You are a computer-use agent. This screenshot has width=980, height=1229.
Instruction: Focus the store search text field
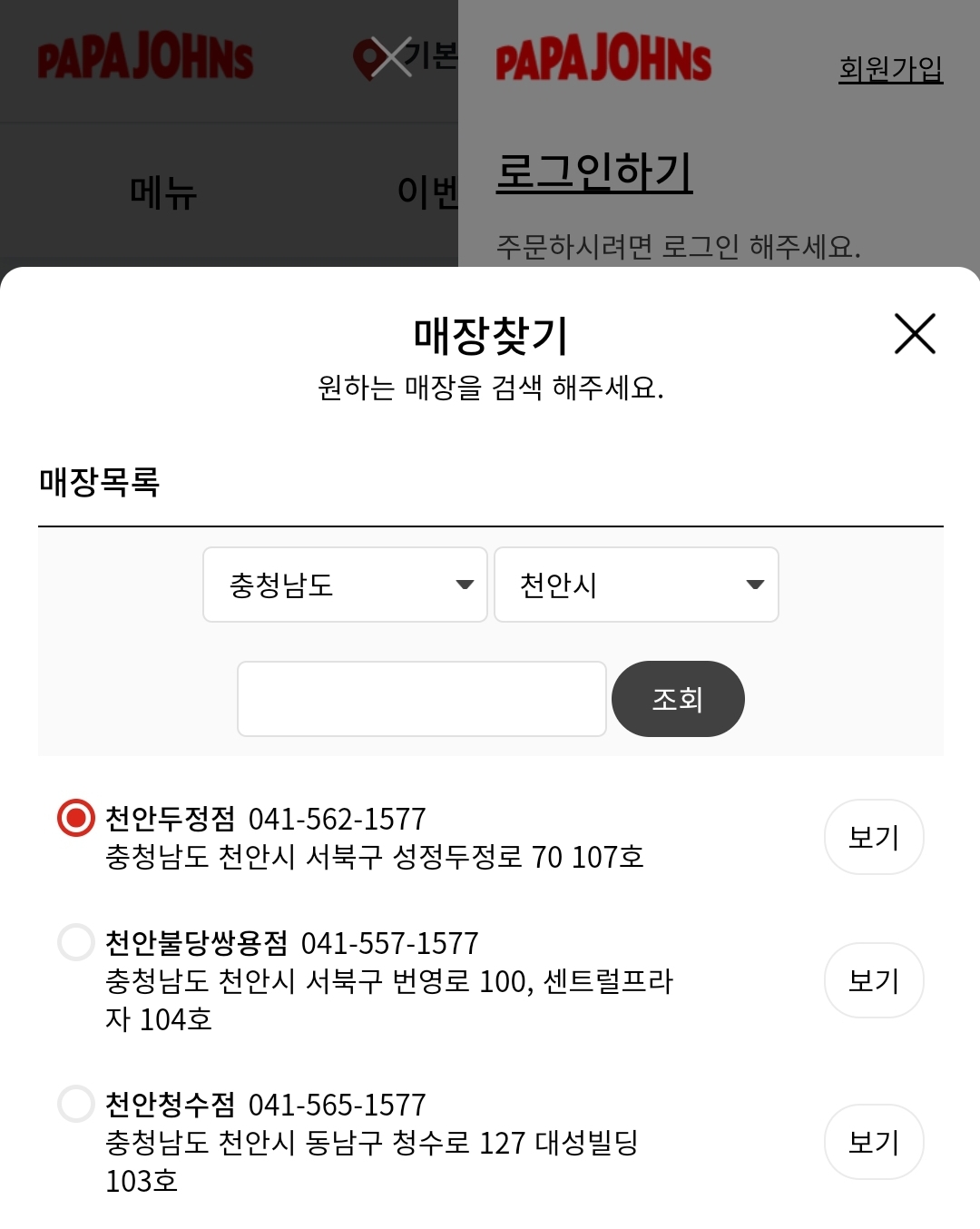coord(421,699)
